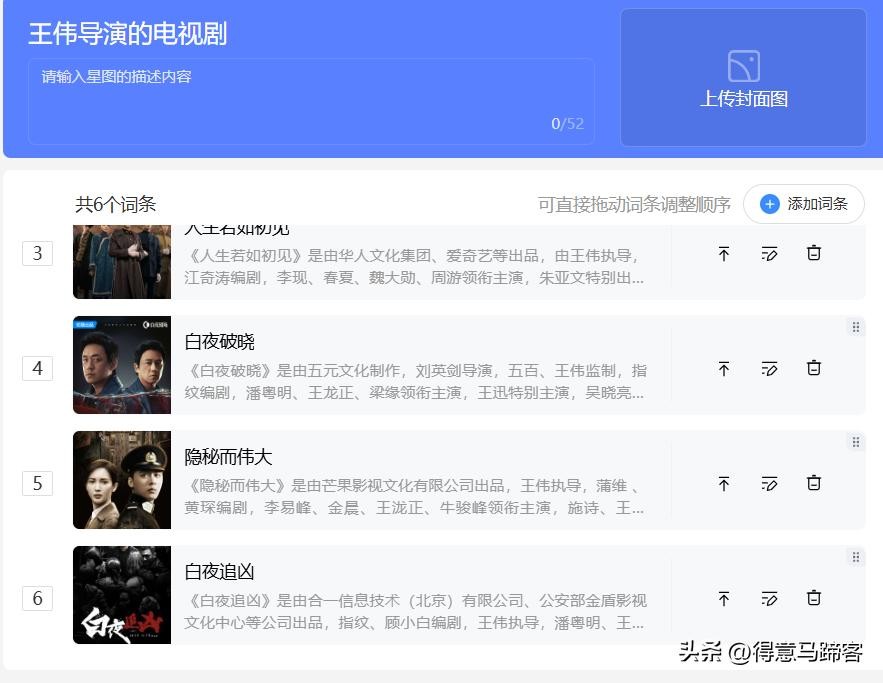Tap the title 王伟导演的电视剧 to edit
This screenshot has height=683, width=883.
(128, 34)
